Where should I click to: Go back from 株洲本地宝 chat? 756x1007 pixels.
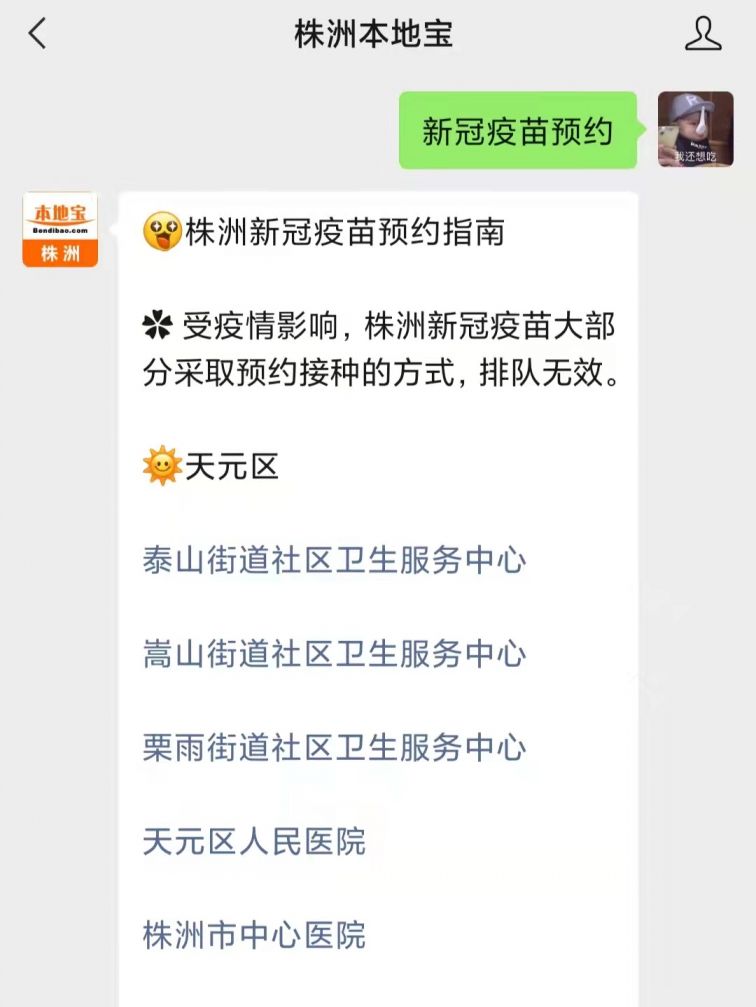[37, 34]
